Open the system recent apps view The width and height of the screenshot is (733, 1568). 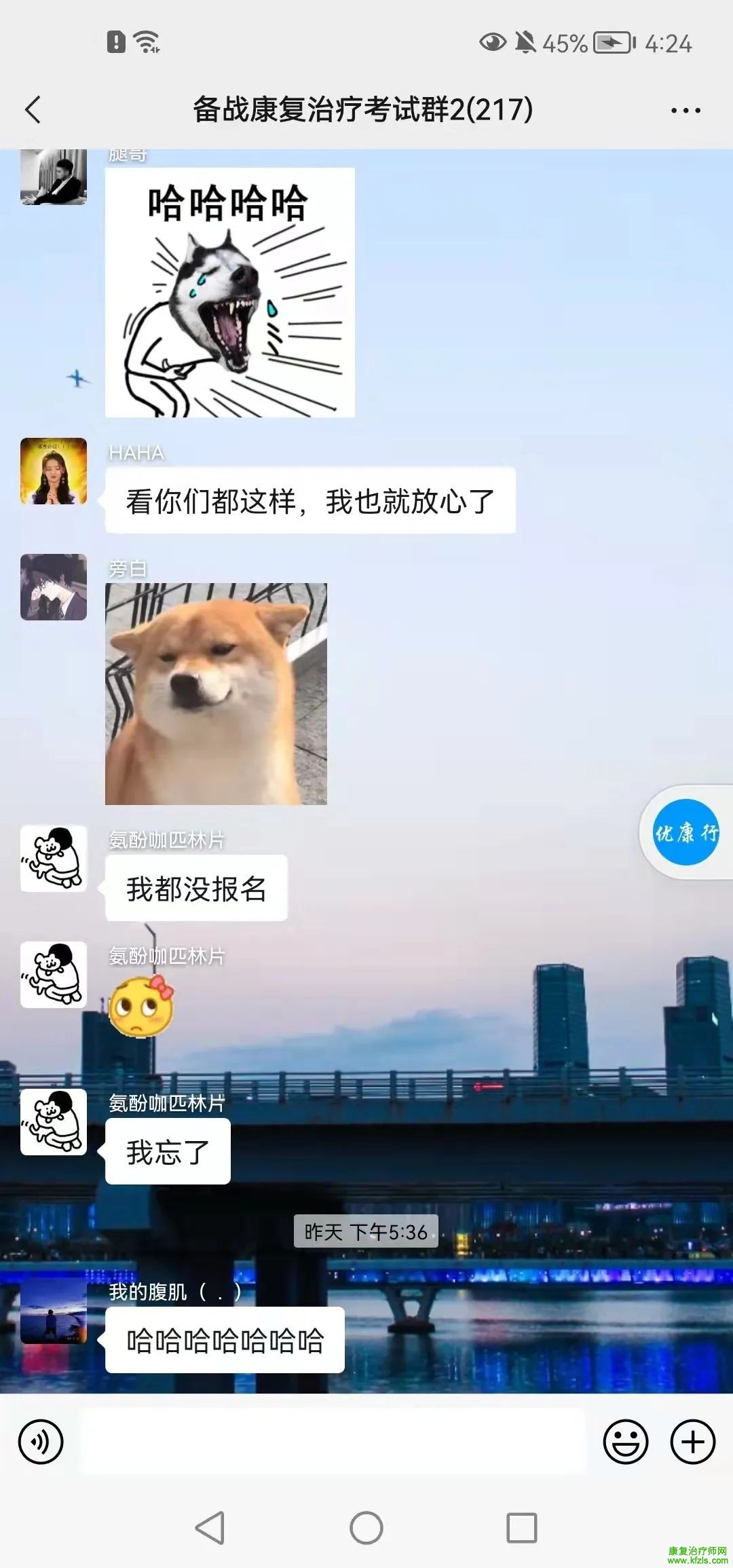[x=522, y=1529]
